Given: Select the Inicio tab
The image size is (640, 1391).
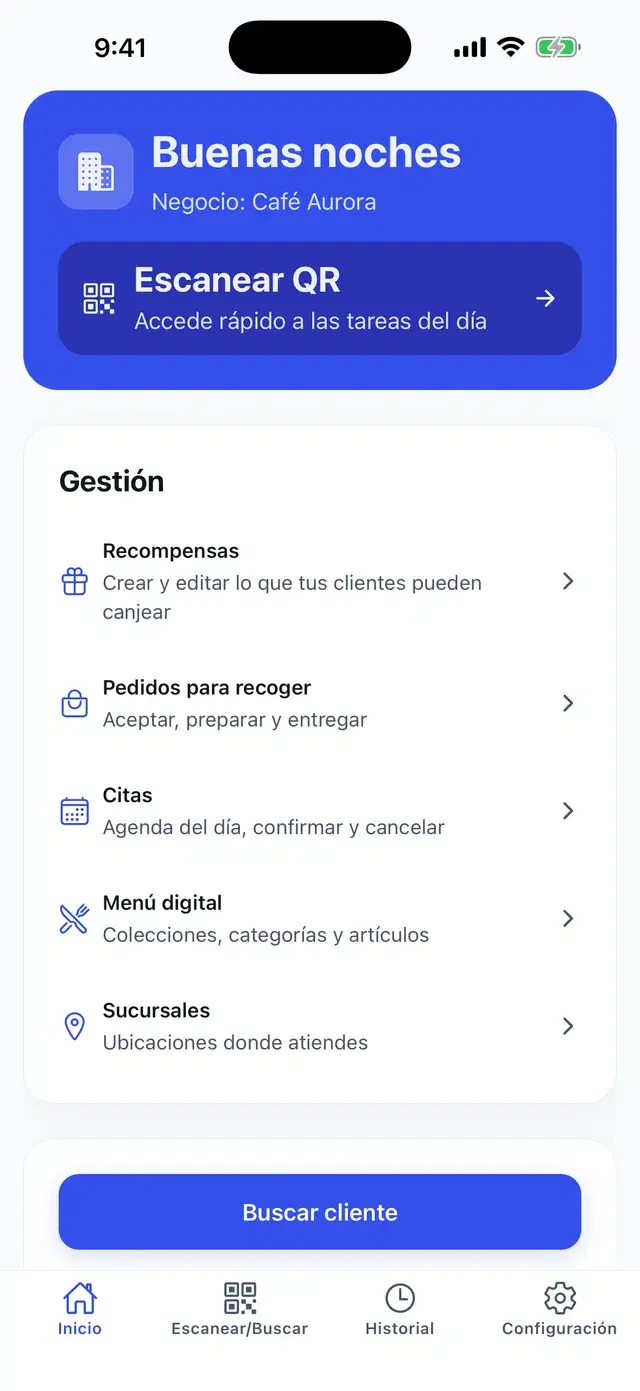Looking at the screenshot, I should pyautogui.click(x=80, y=1310).
